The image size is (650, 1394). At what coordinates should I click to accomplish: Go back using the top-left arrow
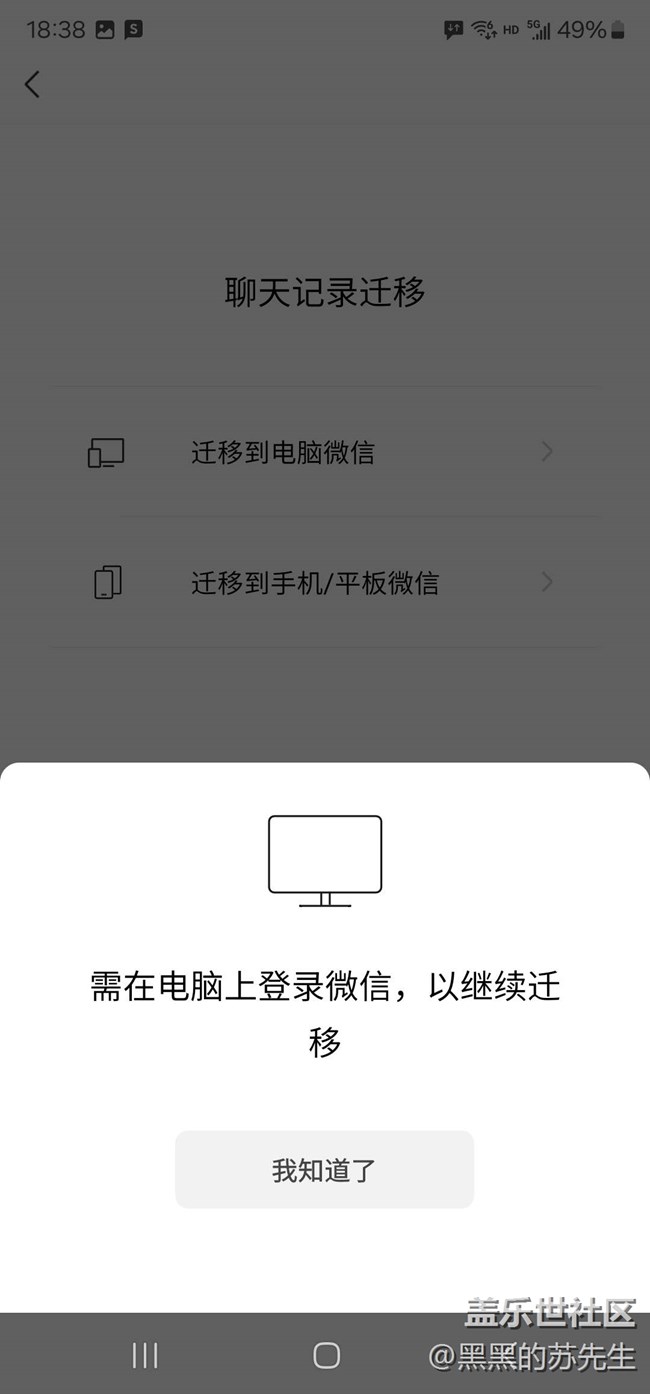(x=32, y=85)
